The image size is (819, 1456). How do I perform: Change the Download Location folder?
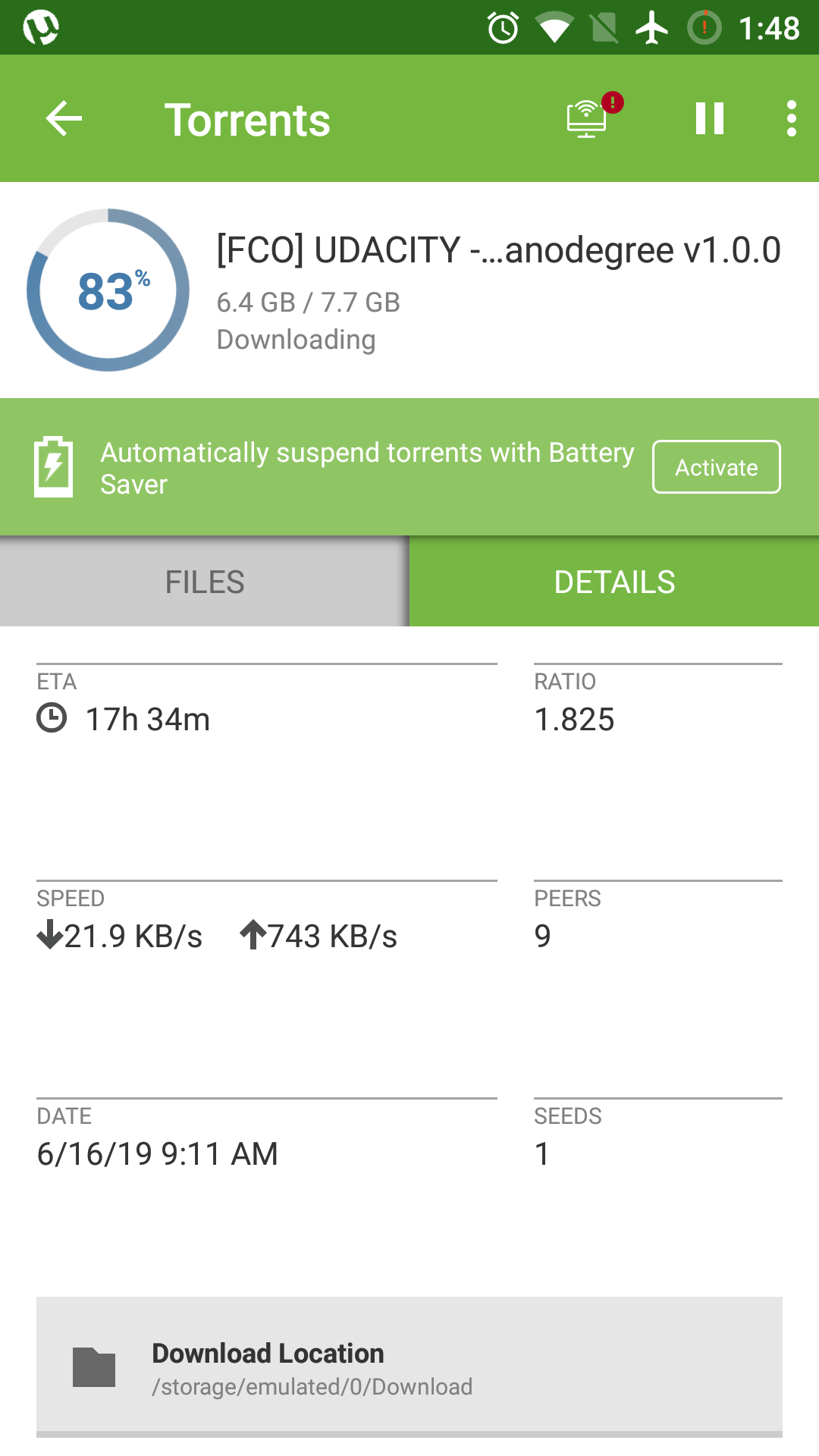tap(409, 1367)
